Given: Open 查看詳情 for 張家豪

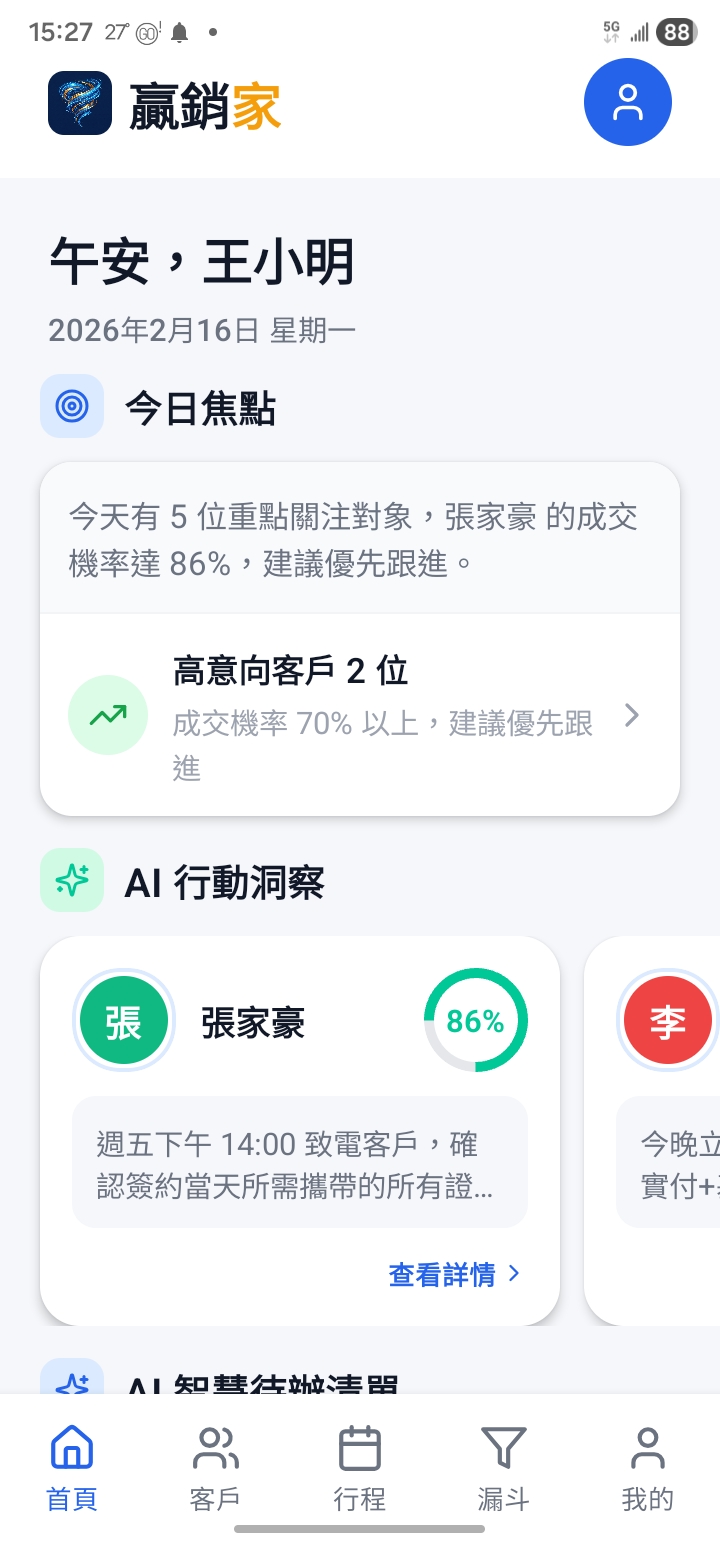Looking at the screenshot, I should click(444, 1274).
